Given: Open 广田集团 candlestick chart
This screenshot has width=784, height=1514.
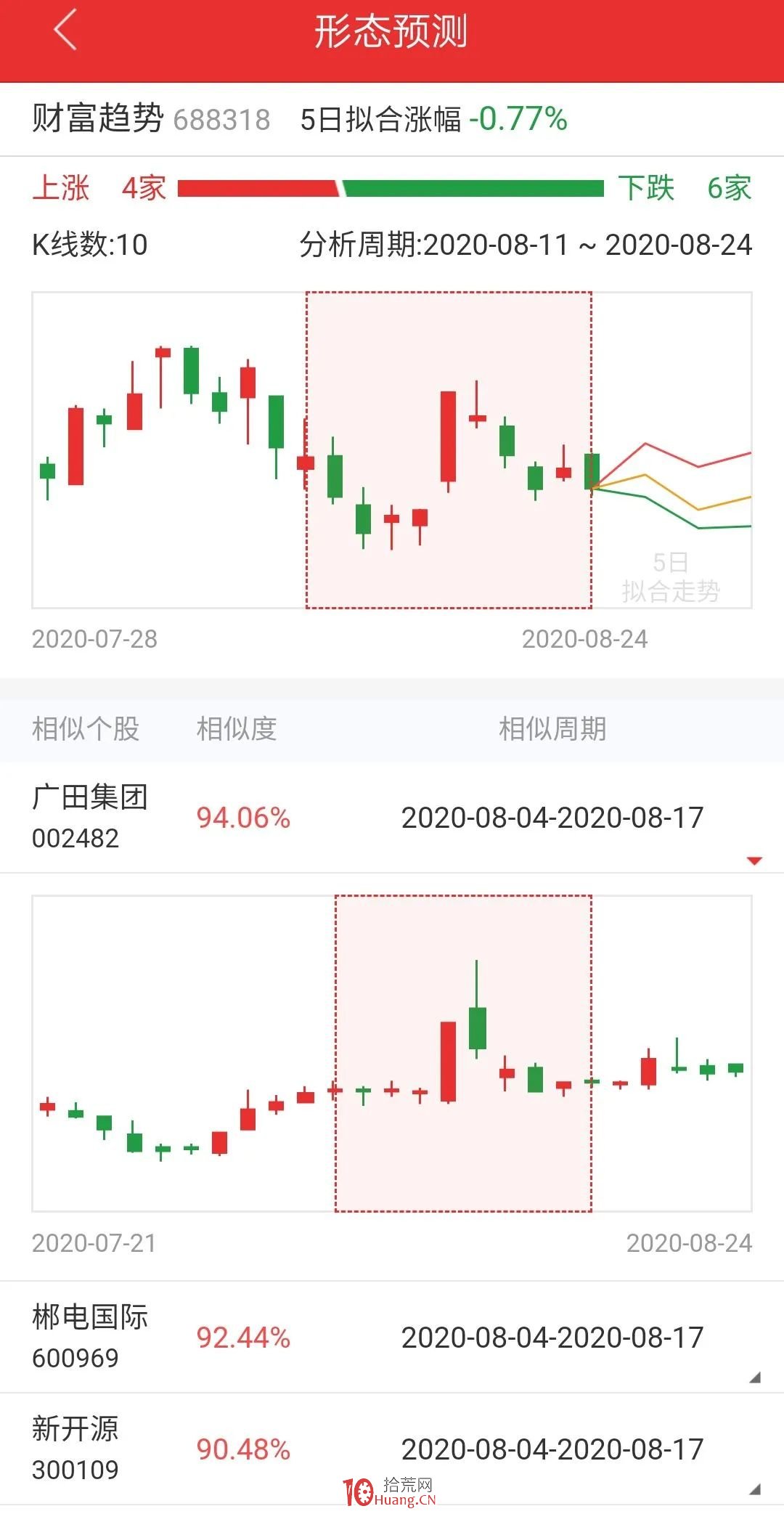Looking at the screenshot, I should 392,1053.
